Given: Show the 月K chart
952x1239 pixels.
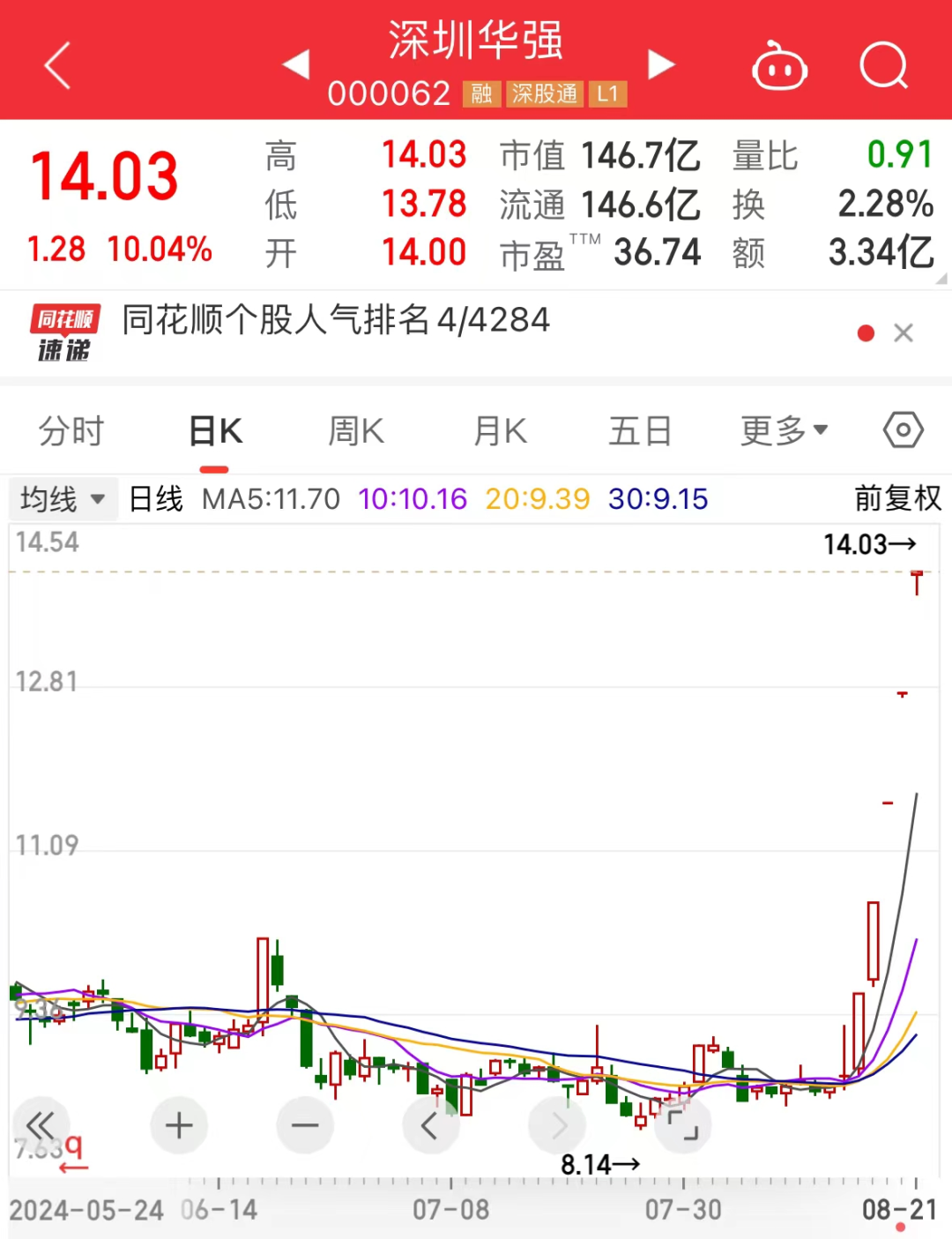Looking at the screenshot, I should pos(500,431).
